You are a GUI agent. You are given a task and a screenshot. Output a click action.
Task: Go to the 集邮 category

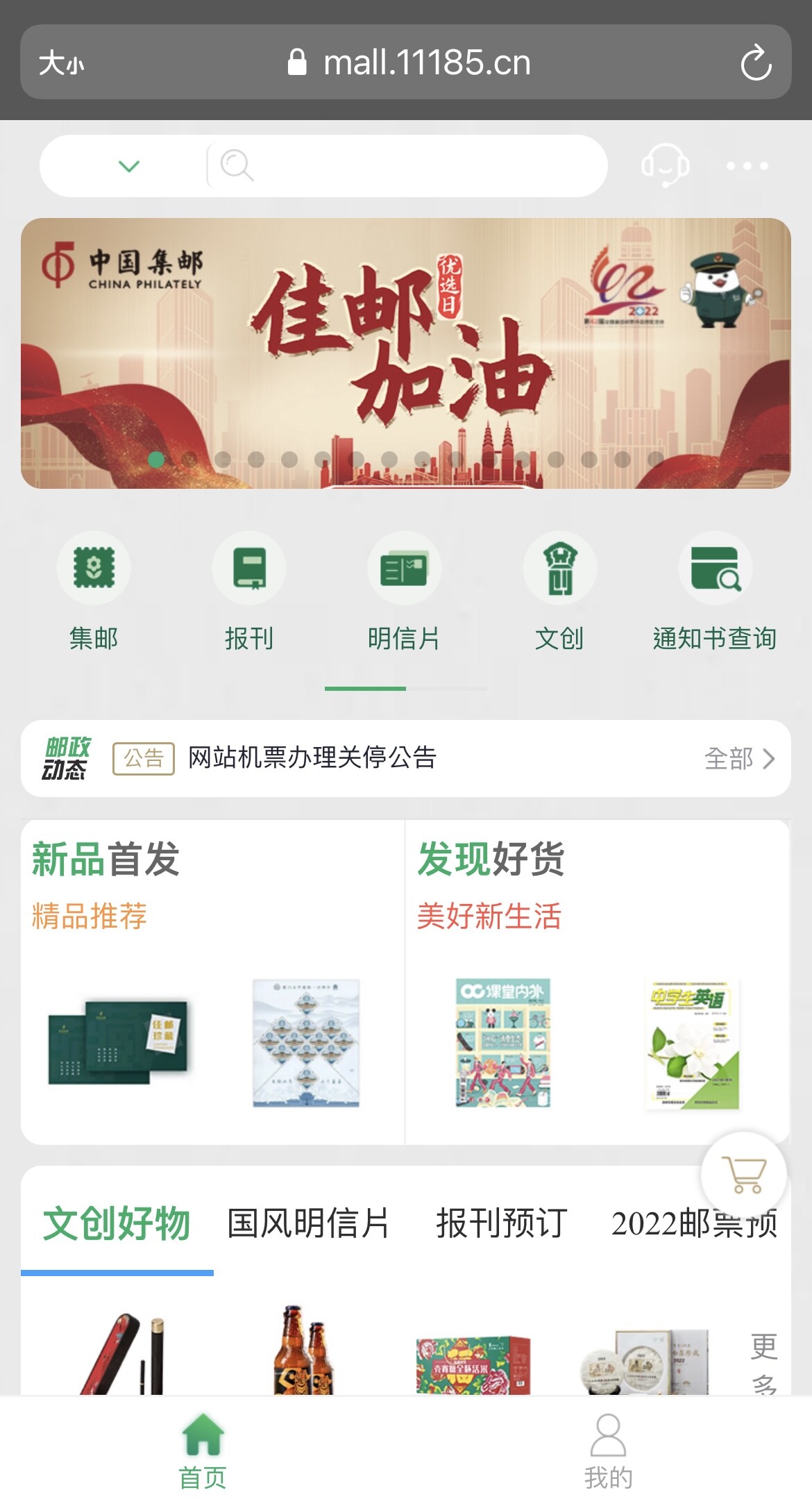pyautogui.click(x=94, y=592)
